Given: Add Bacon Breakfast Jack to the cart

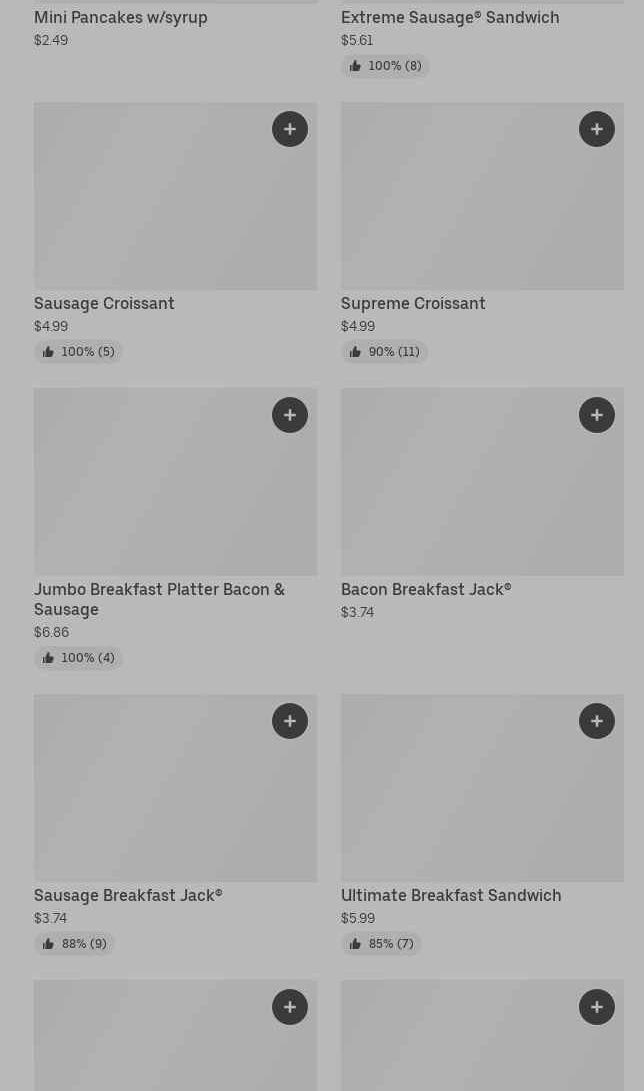Looking at the screenshot, I should 597,415.
